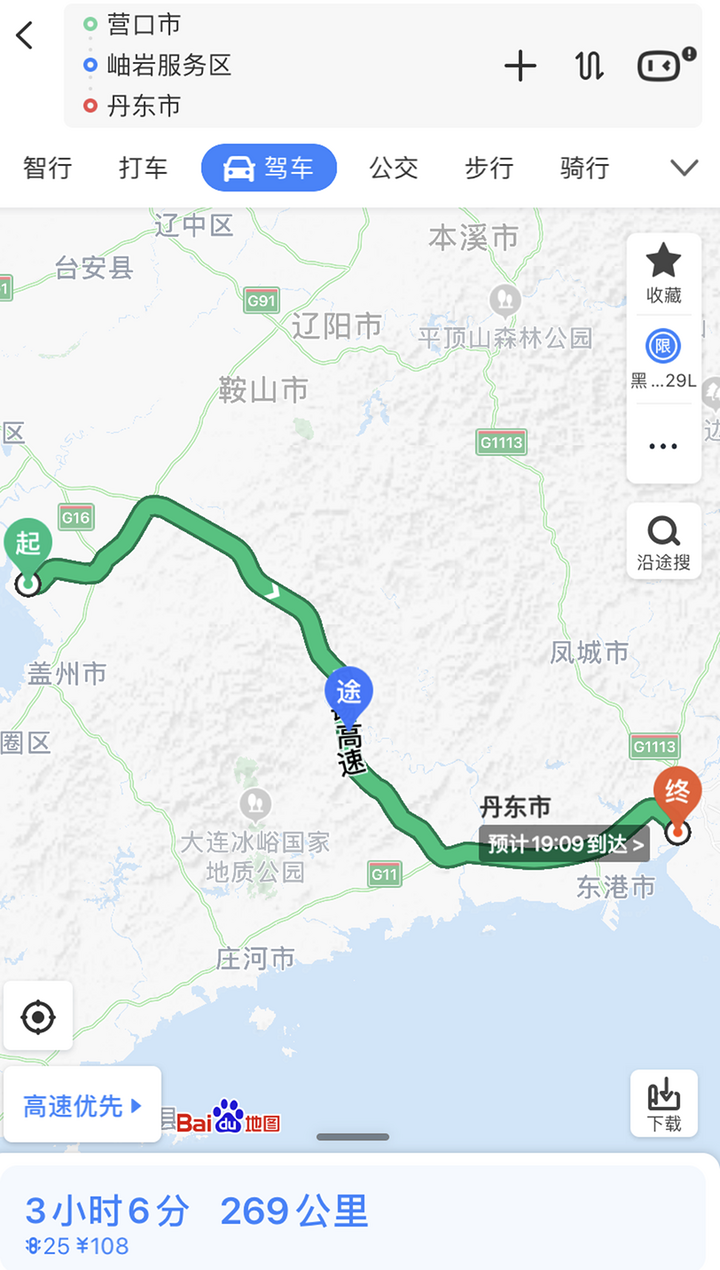Switch to the 打车 tab
The width and height of the screenshot is (720, 1270).
tap(143, 168)
